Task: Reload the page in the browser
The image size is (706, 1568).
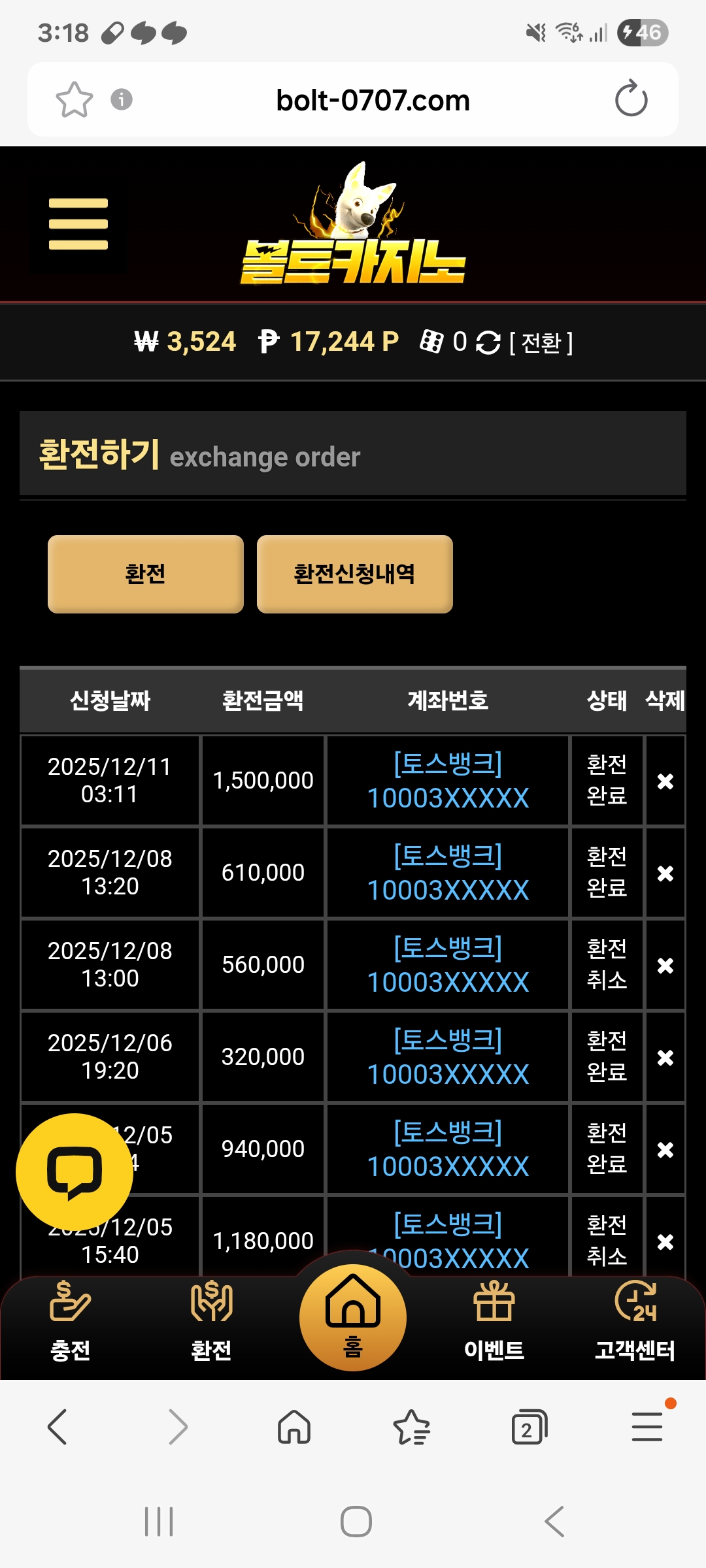Action: click(x=631, y=99)
